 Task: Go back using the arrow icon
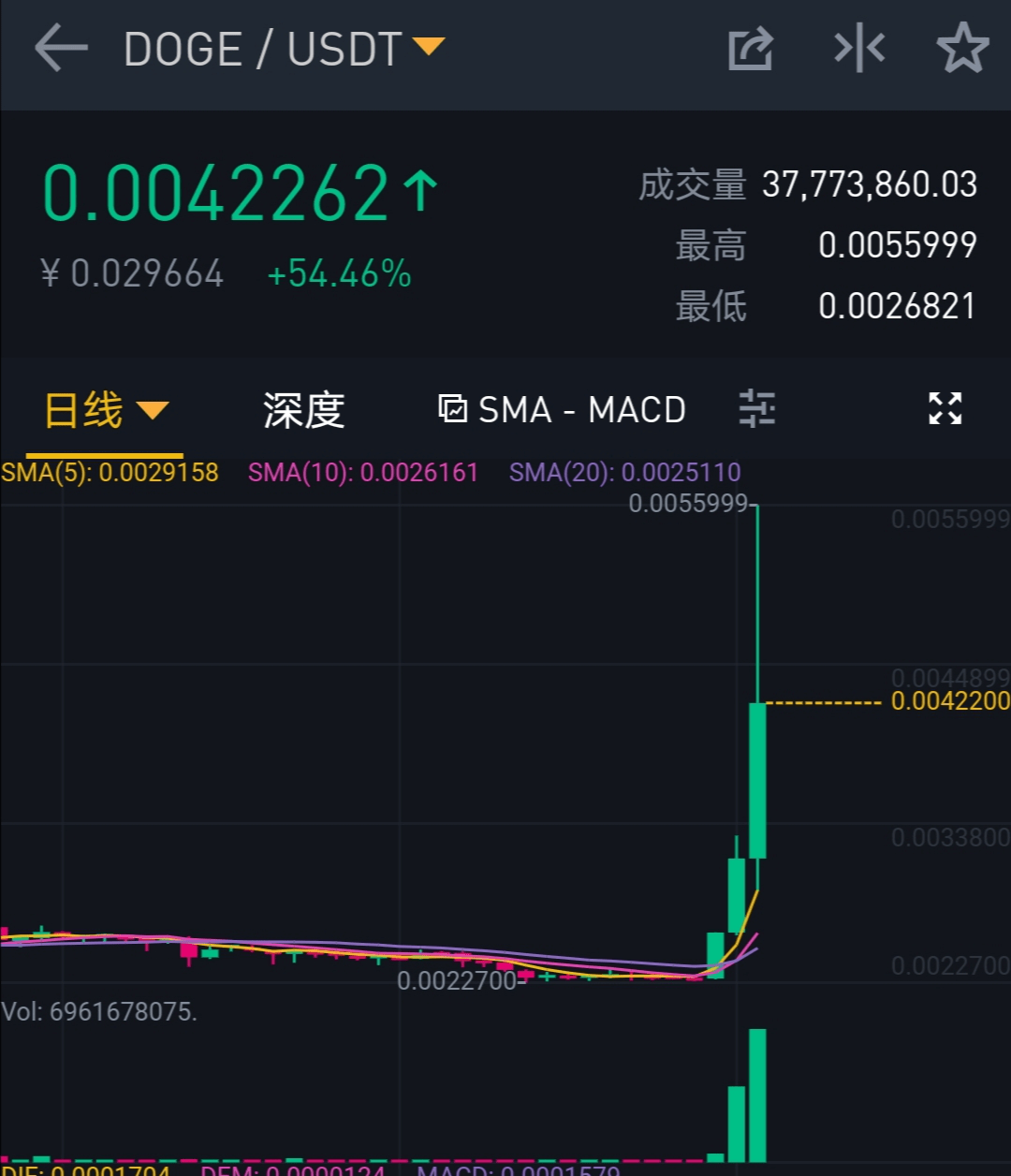pos(61,49)
